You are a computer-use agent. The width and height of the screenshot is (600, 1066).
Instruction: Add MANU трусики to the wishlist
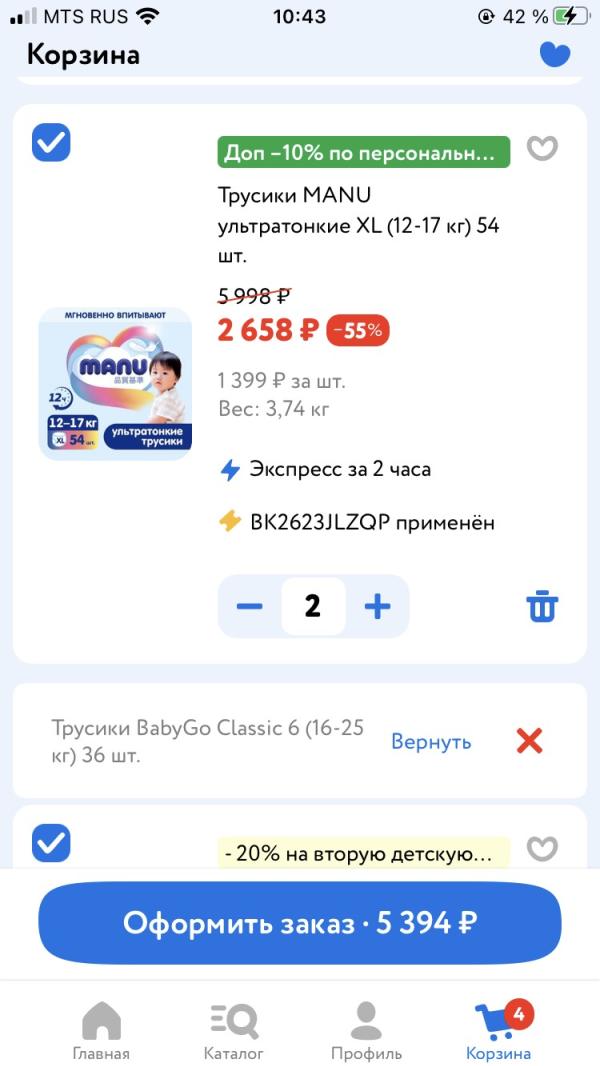tap(542, 149)
